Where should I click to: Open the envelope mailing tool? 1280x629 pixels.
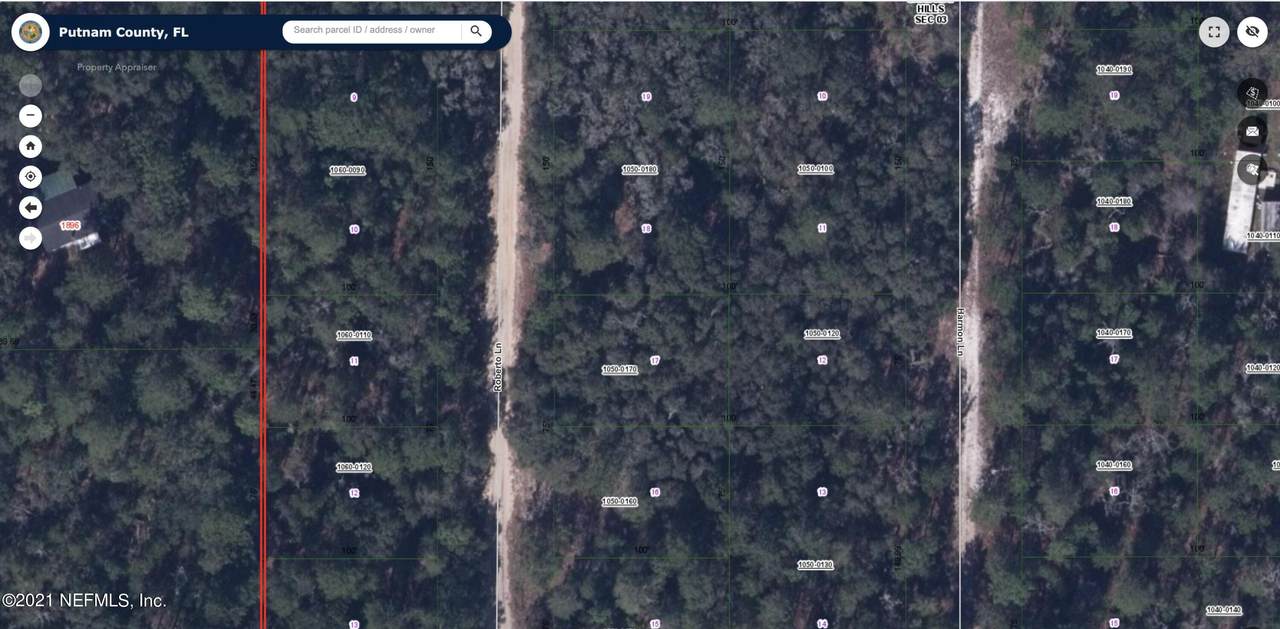pyautogui.click(x=1252, y=131)
